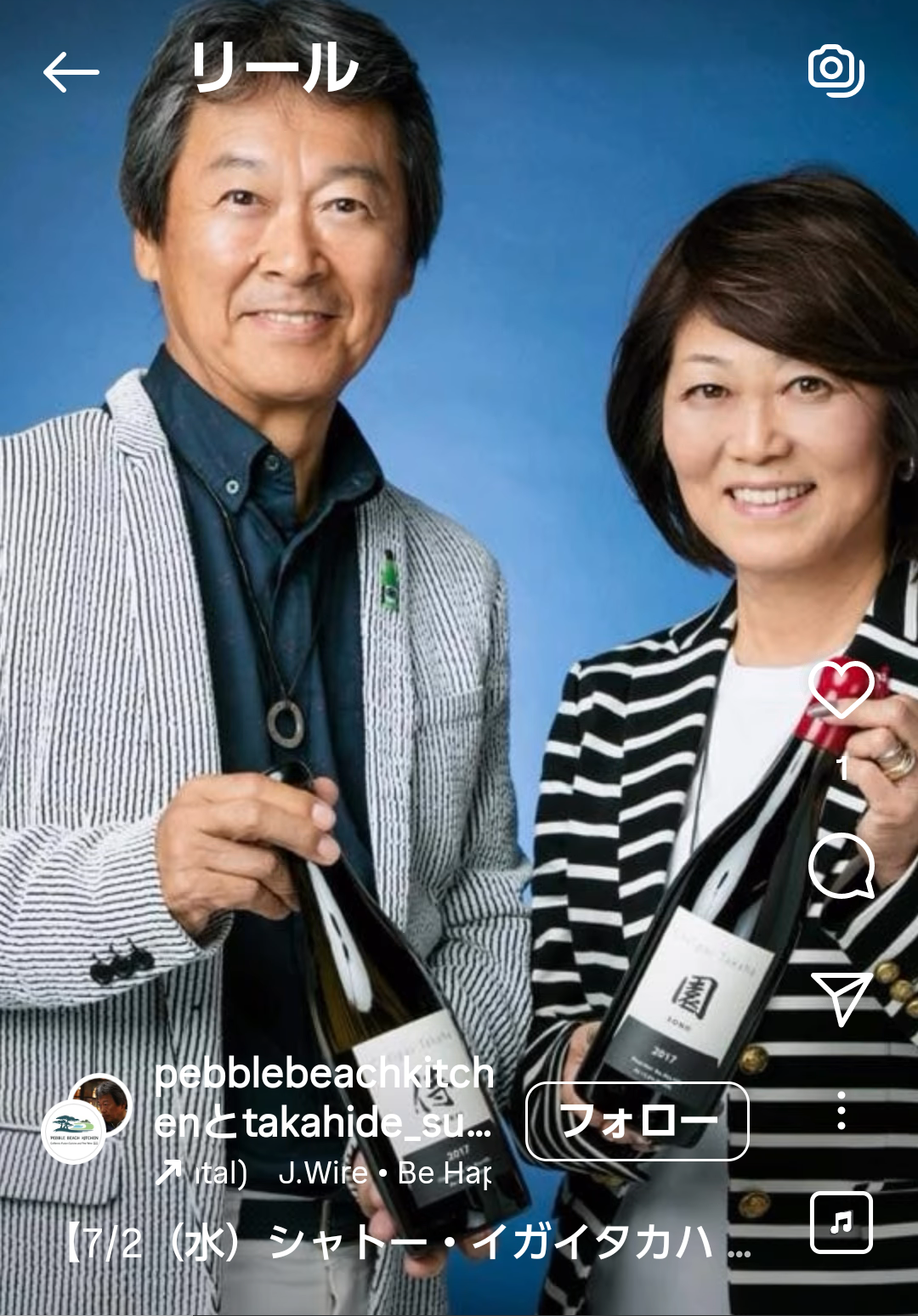The height and width of the screenshot is (1316, 918).
Task: Share this reel via the paper plane icon
Action: [841, 997]
